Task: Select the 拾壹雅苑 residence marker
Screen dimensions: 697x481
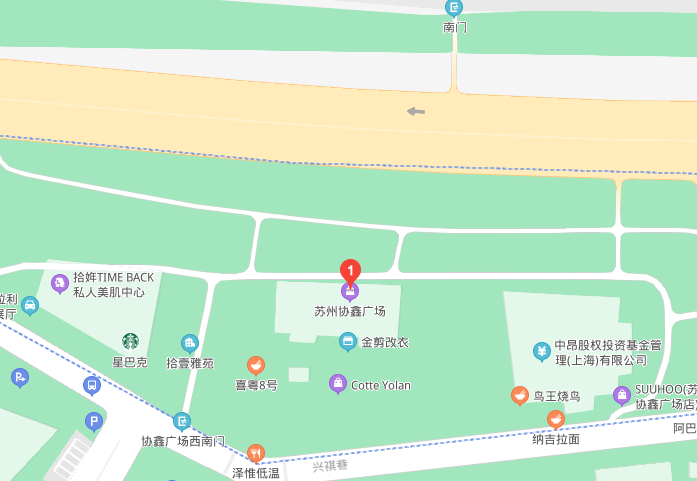Action: click(x=189, y=343)
